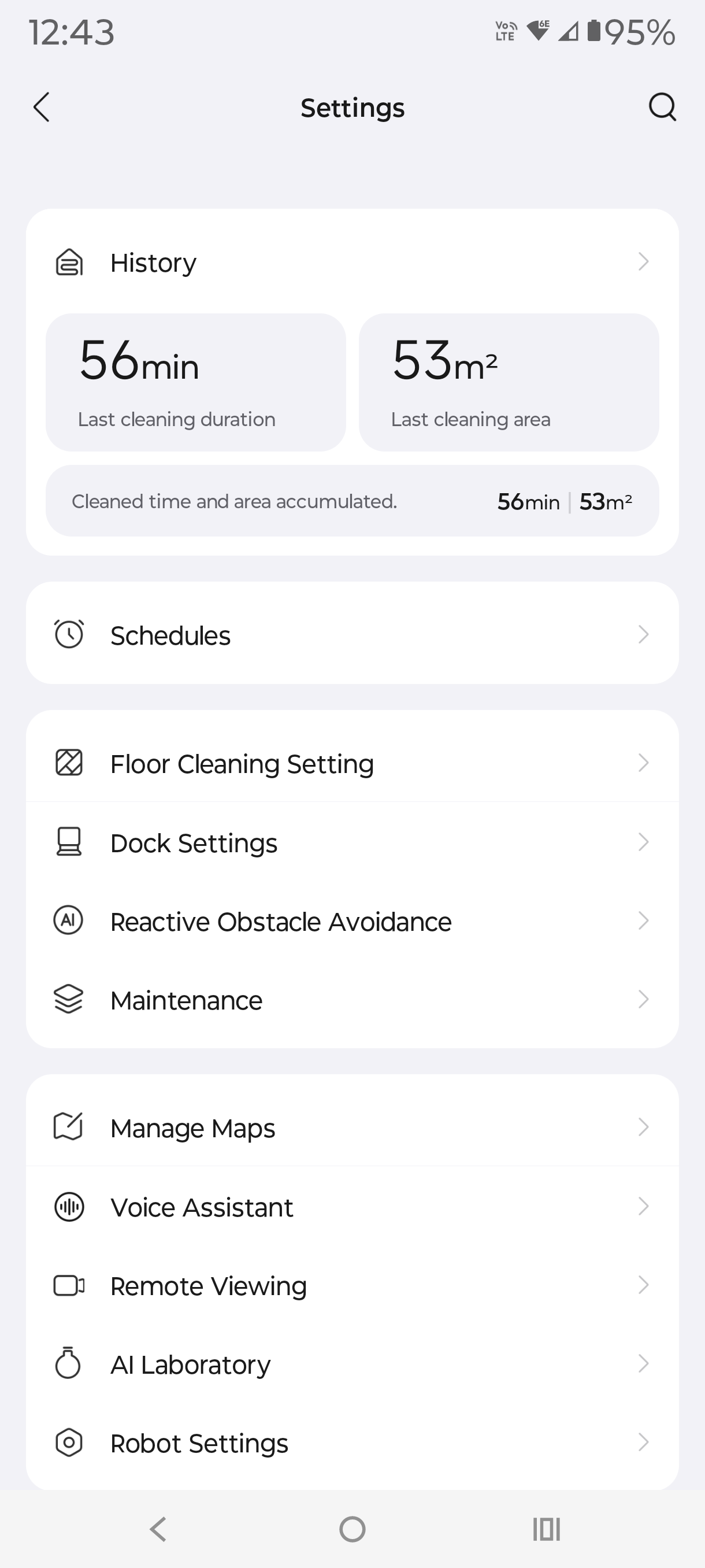The image size is (705, 1568).
Task: Go to Dock Settings
Action: pyautogui.click(x=352, y=842)
